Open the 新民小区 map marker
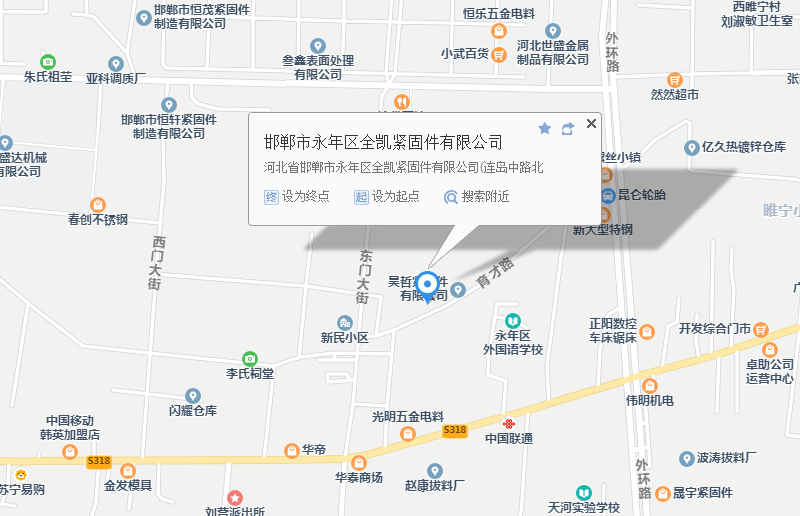This screenshot has width=800, height=516. 345,323
